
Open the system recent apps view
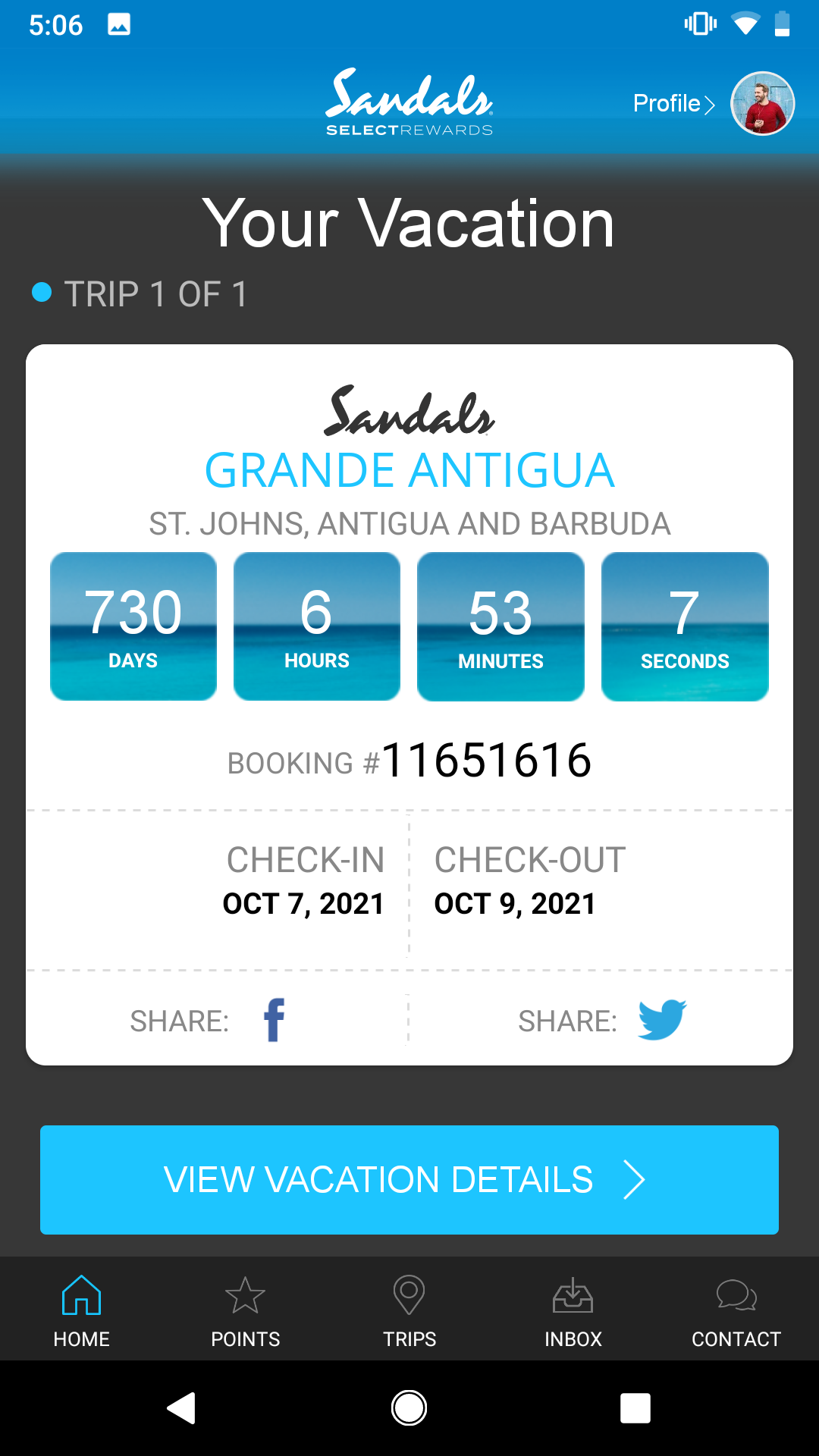pos(635,1408)
